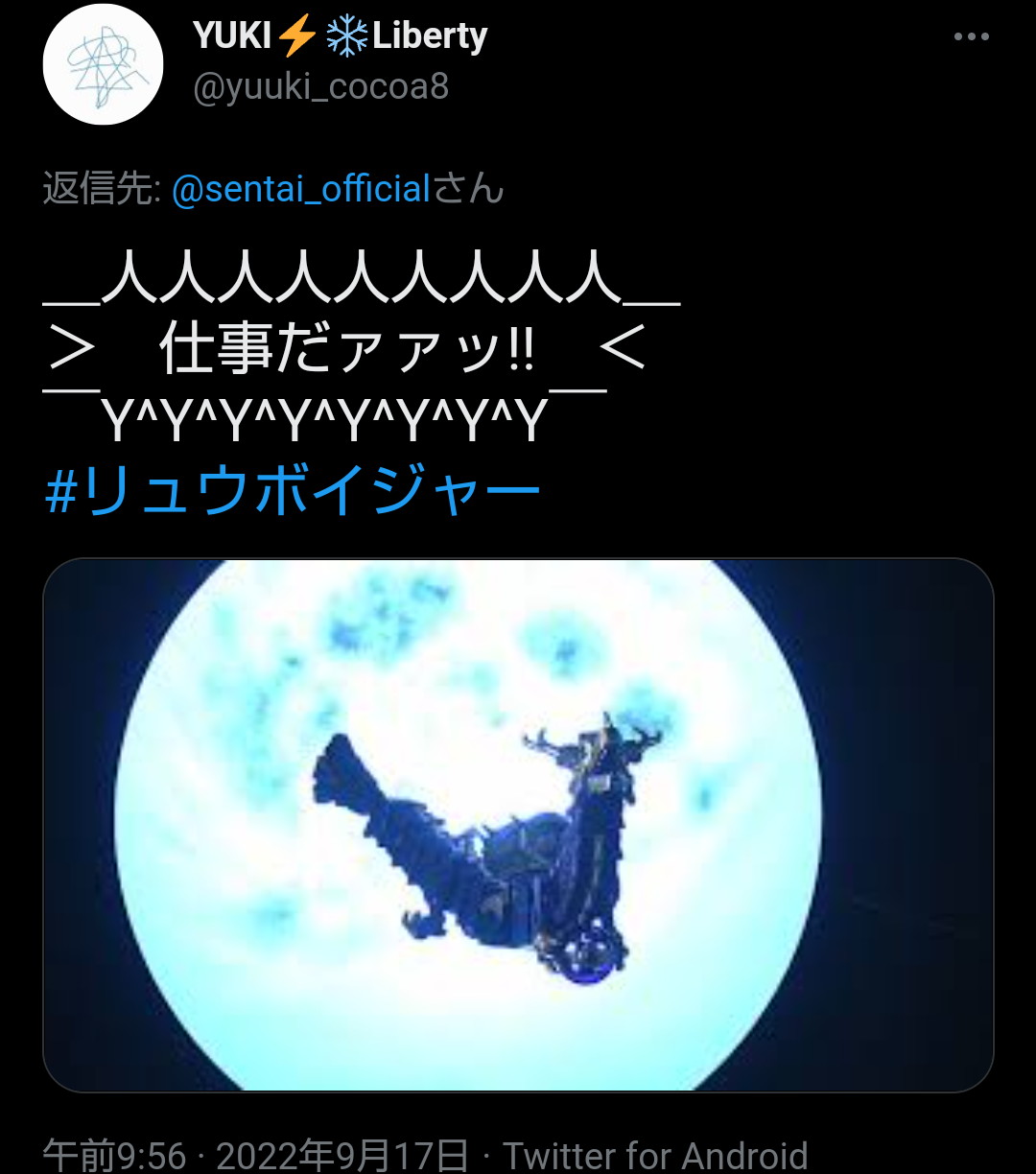
Task: Visit the @yuuki_cocoa8 account name
Action: click(x=321, y=87)
